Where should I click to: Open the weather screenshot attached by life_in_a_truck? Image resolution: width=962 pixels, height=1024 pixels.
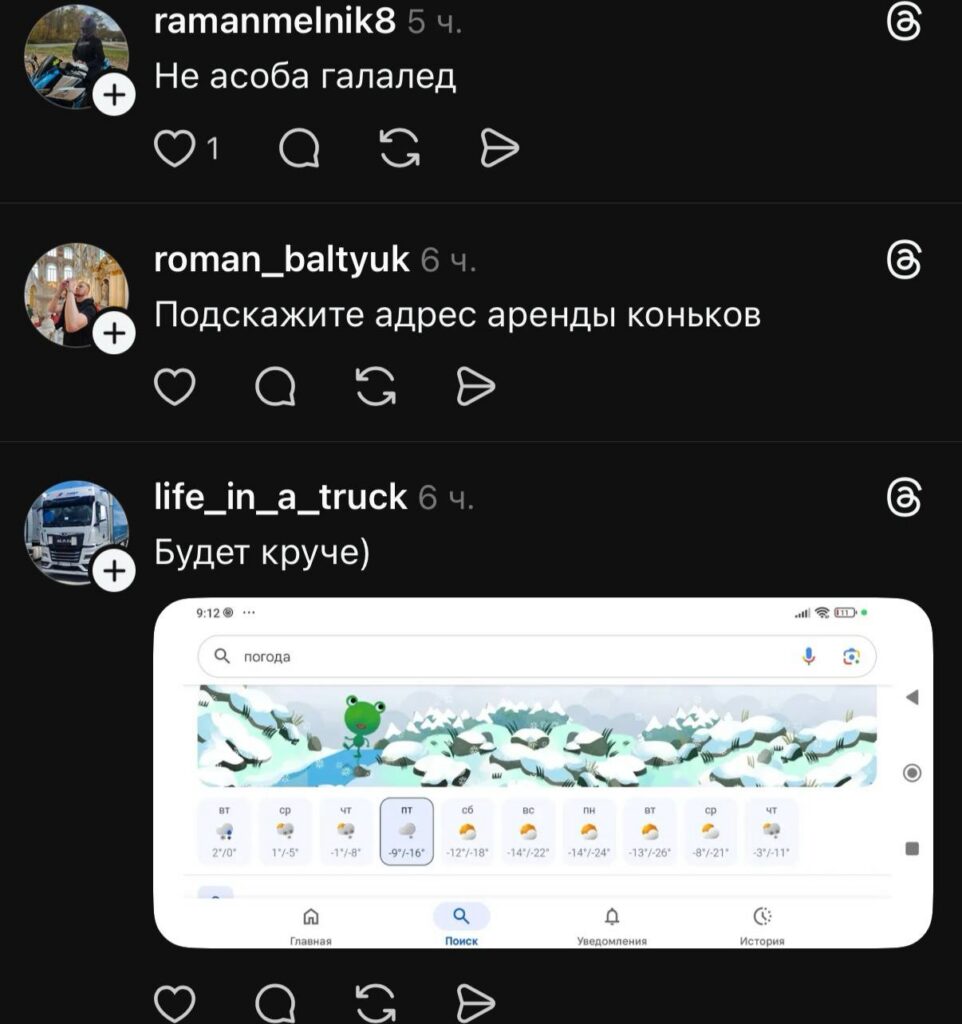(542, 772)
